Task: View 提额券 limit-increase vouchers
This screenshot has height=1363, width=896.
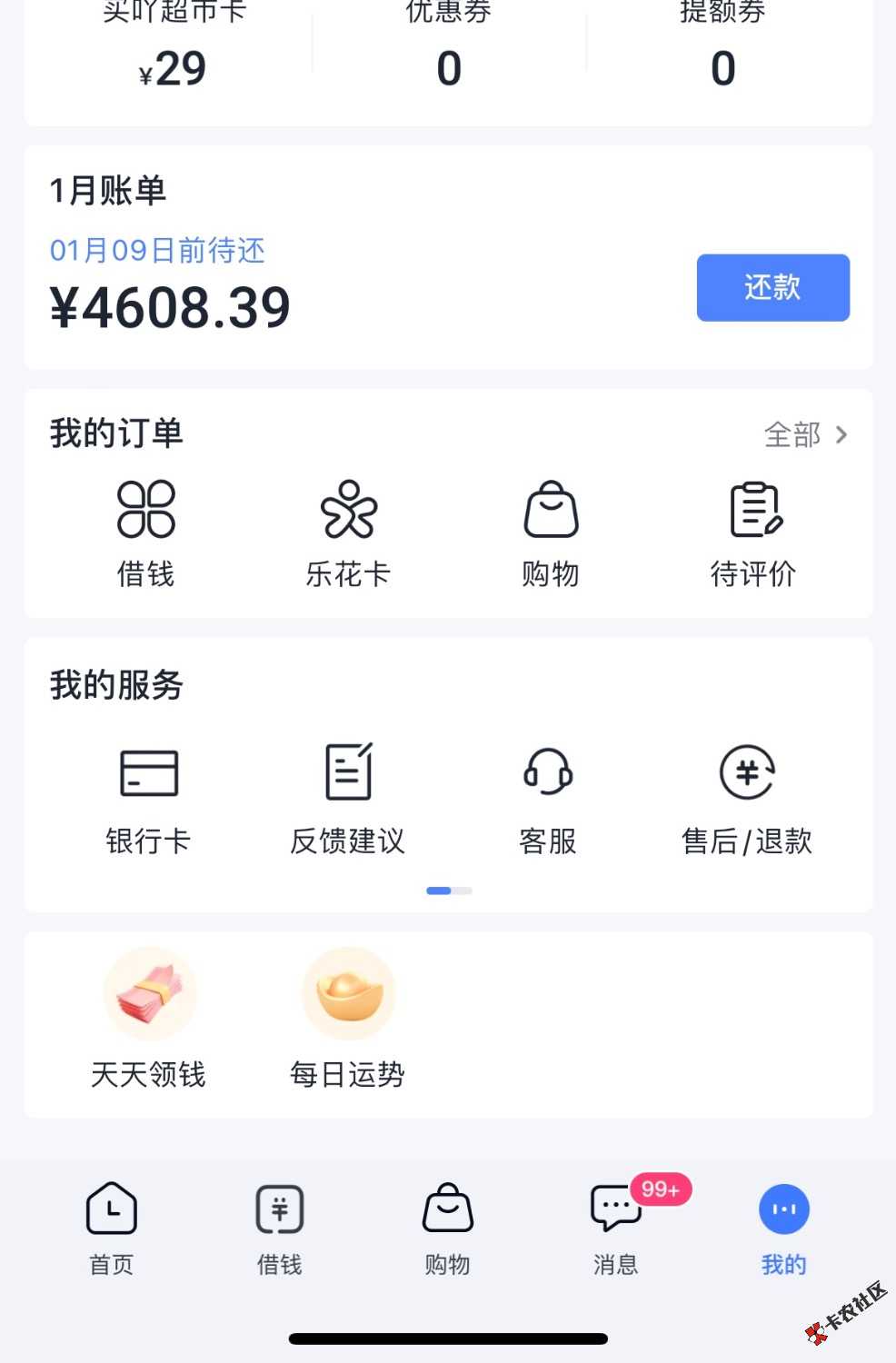Action: (x=723, y=55)
